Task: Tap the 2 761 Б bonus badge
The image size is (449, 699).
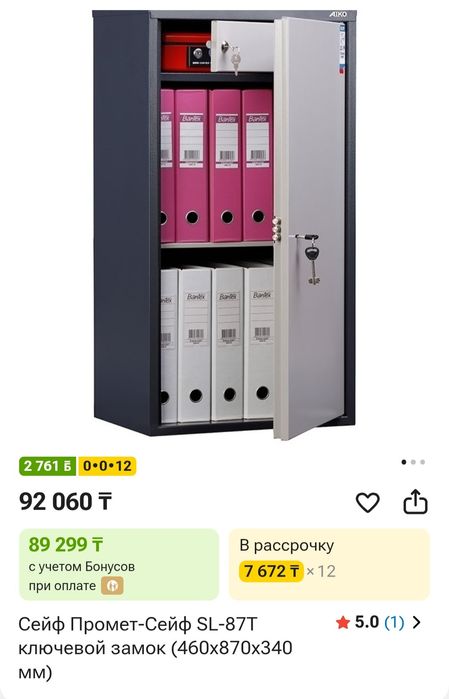Action: [48, 466]
